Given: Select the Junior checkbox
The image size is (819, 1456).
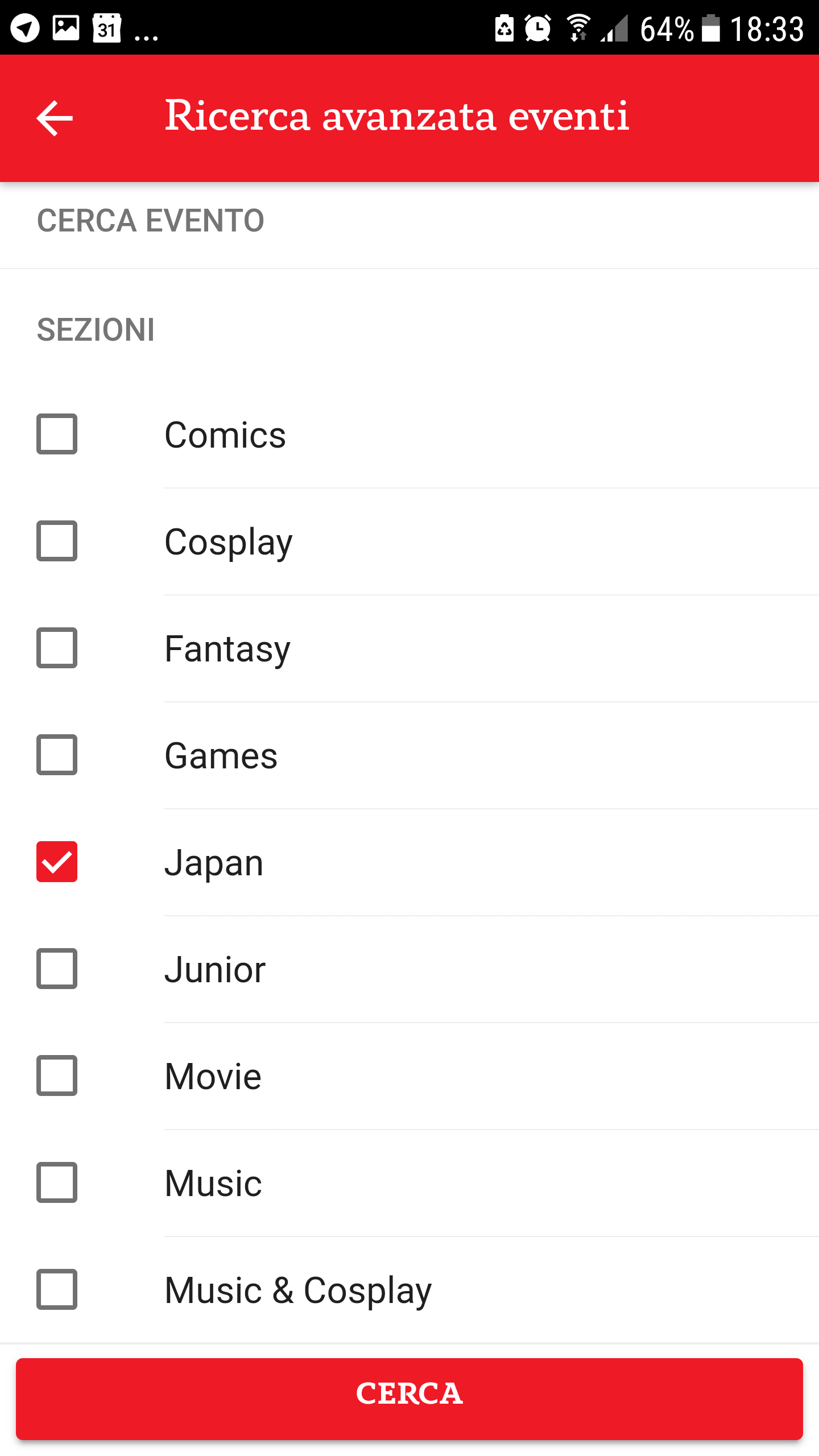Looking at the screenshot, I should (x=57, y=969).
